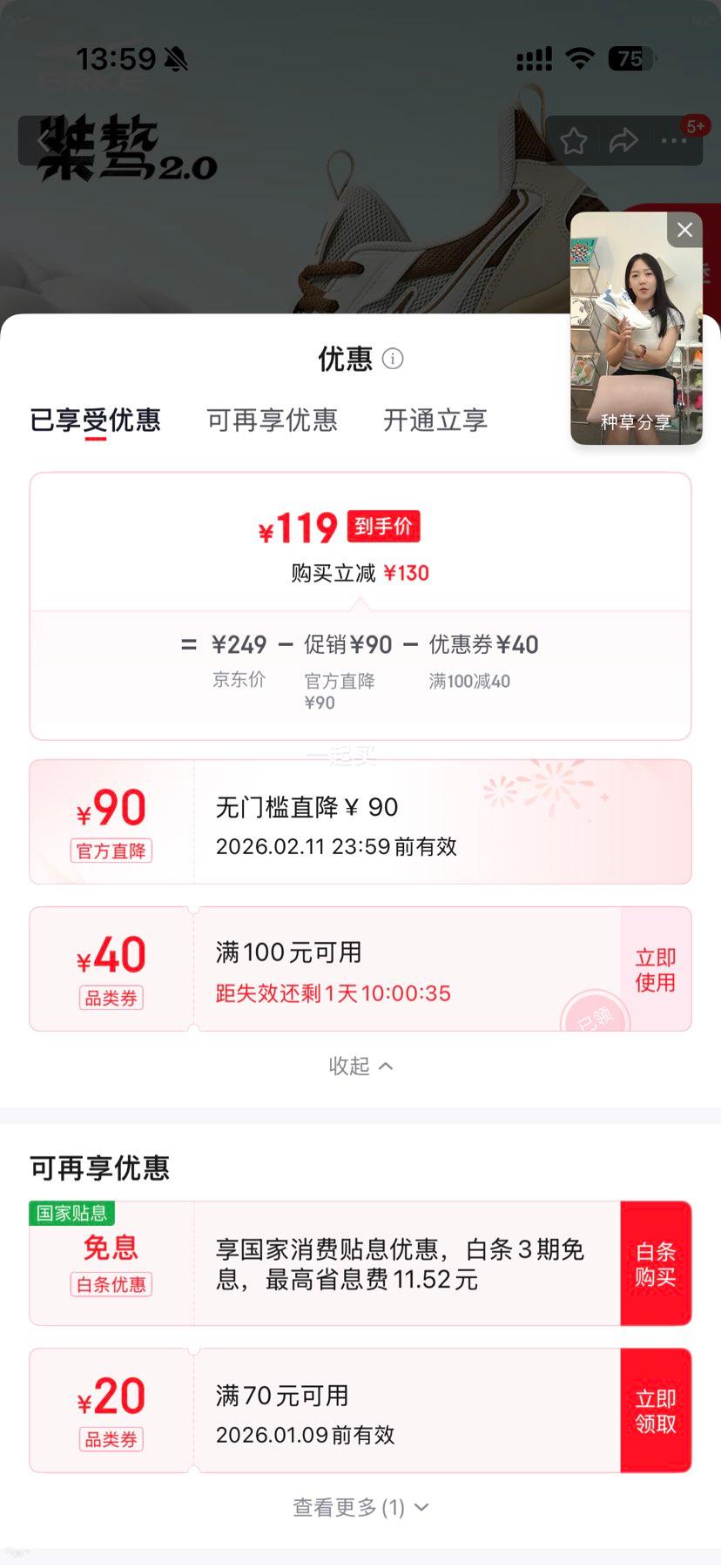Expand 查看更多 (1) for more offers
721x1568 pixels.
pyautogui.click(x=360, y=1506)
